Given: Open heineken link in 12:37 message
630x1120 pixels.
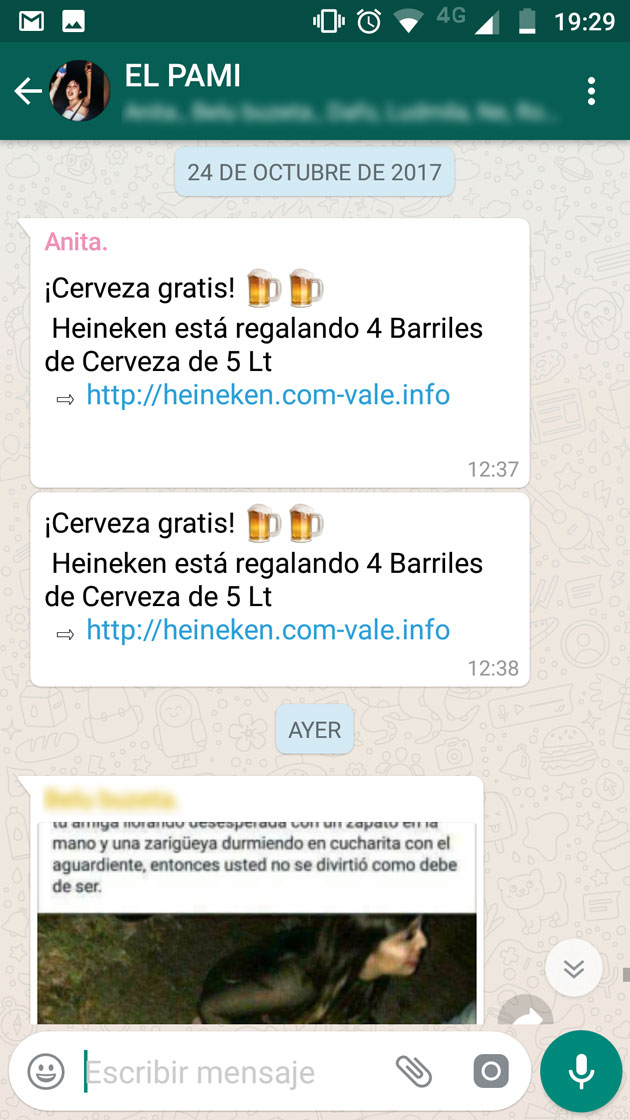Looking at the screenshot, I should coord(268,395).
